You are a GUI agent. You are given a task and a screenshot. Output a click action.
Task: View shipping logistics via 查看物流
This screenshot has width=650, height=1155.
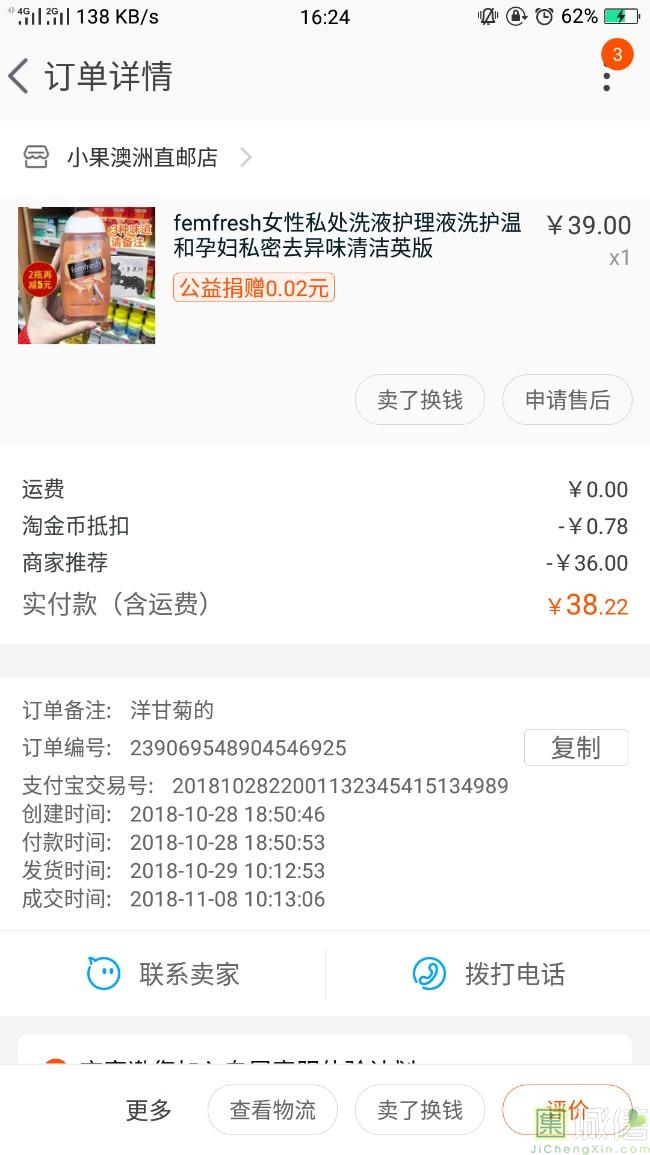click(x=272, y=1109)
